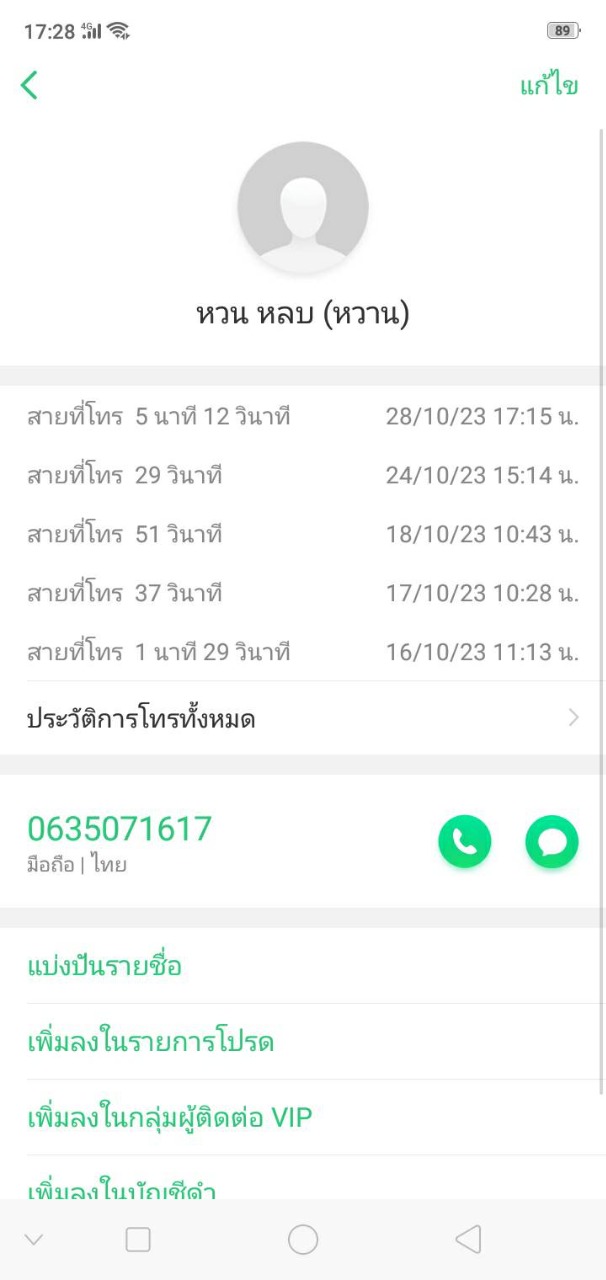This screenshot has height=1280, width=606.
Task: Choose เพิ่มลงในรายการโปรด to add favorite
Action: point(150,1042)
